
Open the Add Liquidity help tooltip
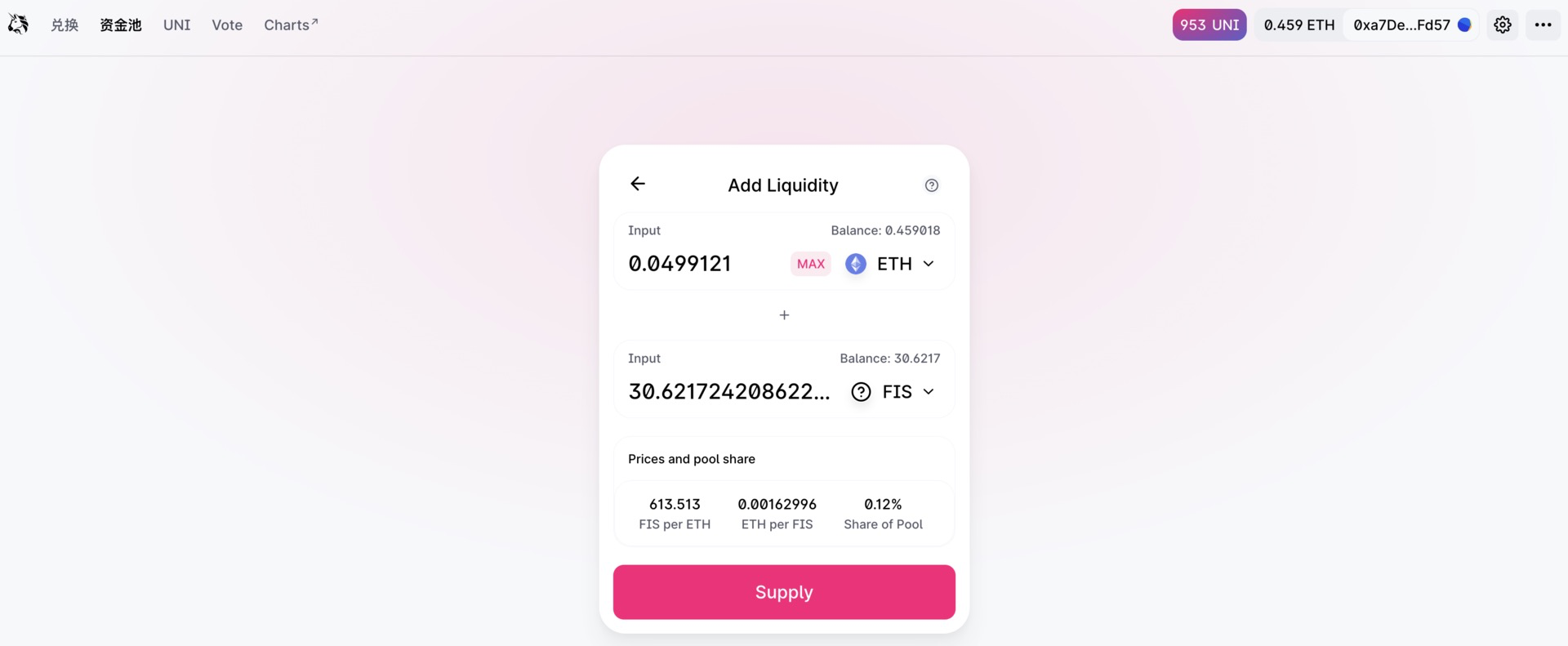pyautogui.click(x=931, y=185)
